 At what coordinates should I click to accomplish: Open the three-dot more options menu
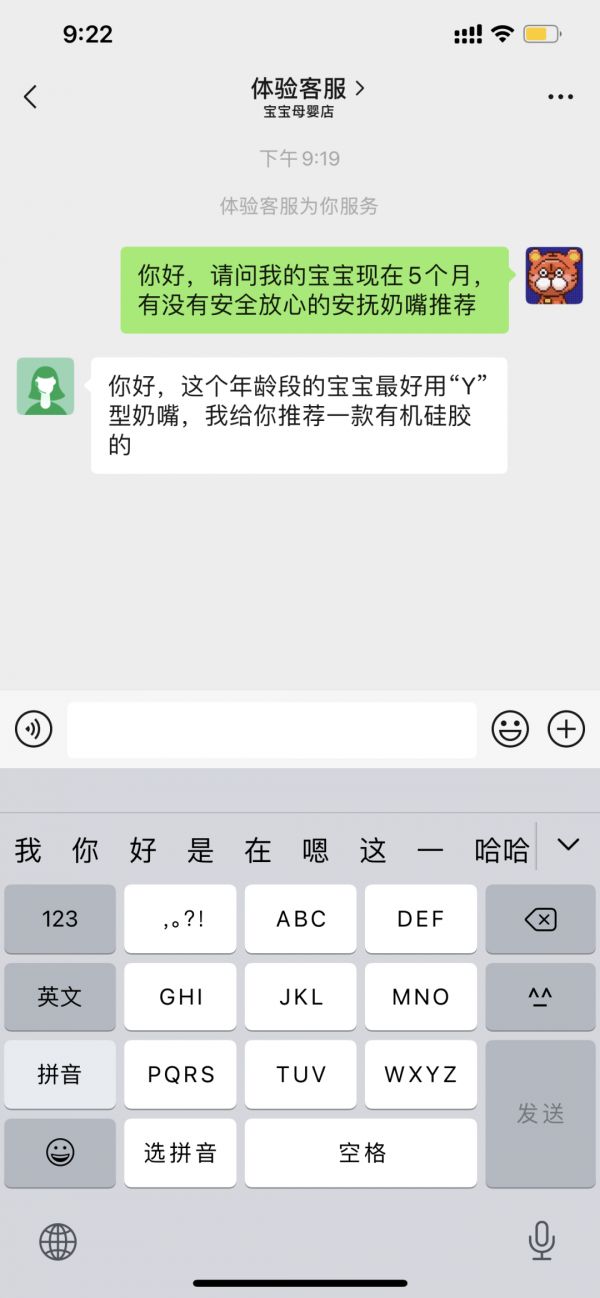coord(560,97)
